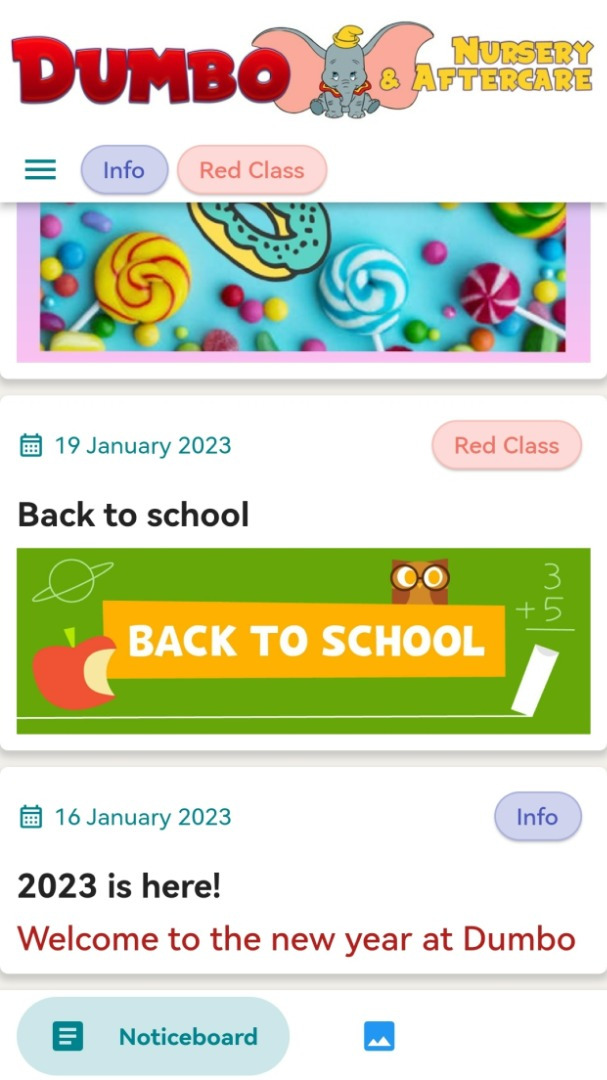Switch to the Noticeboard tab
The image size is (607, 1080).
153,1036
